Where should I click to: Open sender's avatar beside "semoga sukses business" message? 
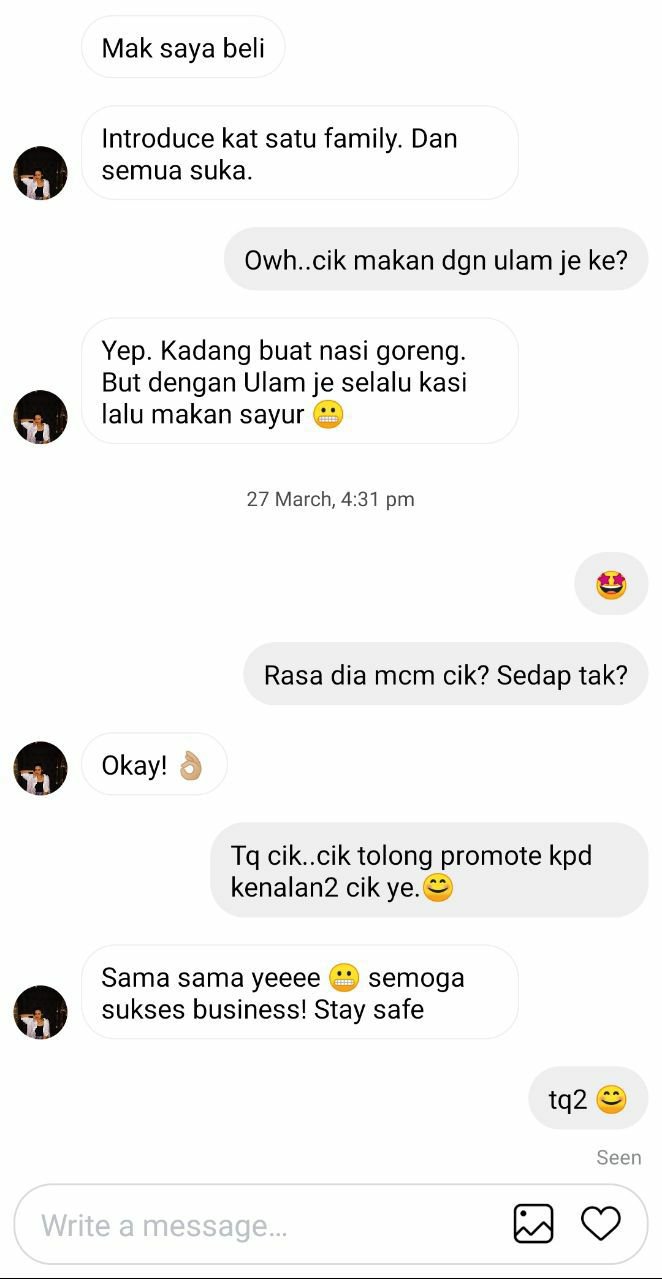click(x=40, y=1012)
